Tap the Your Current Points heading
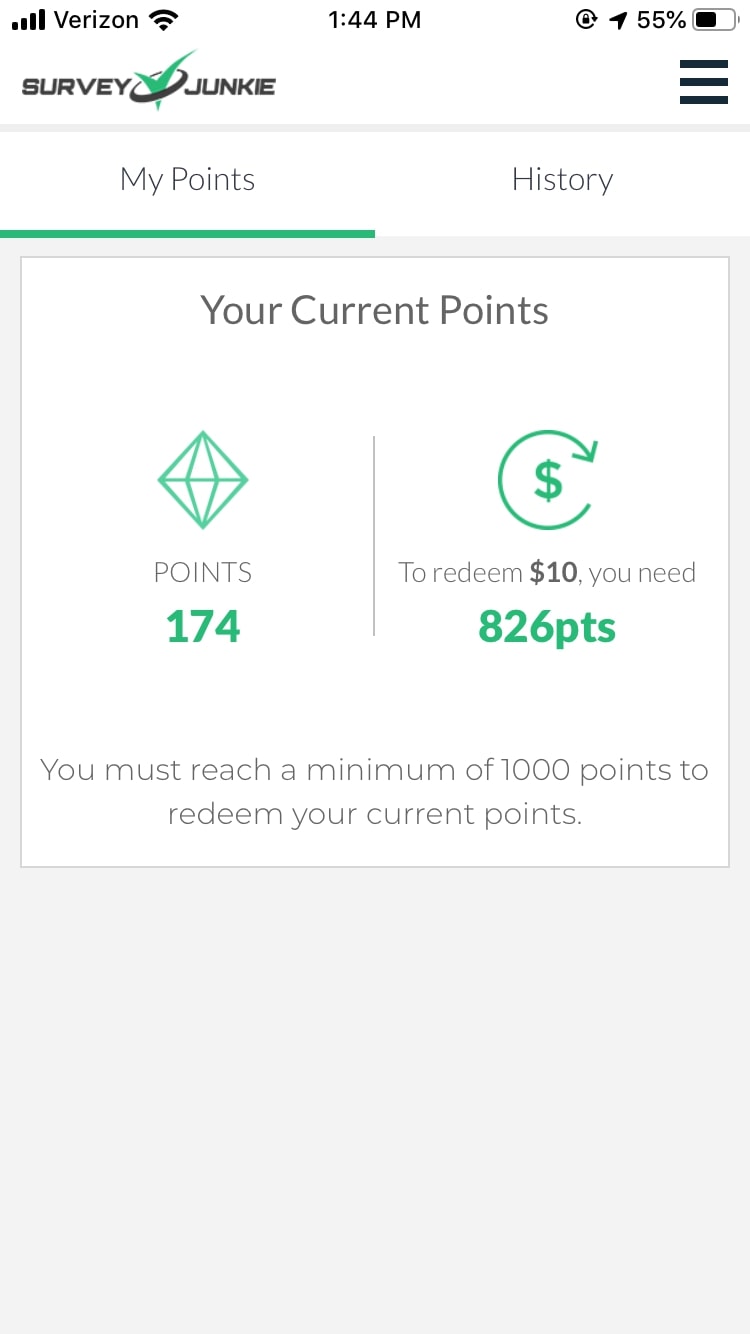 (374, 310)
